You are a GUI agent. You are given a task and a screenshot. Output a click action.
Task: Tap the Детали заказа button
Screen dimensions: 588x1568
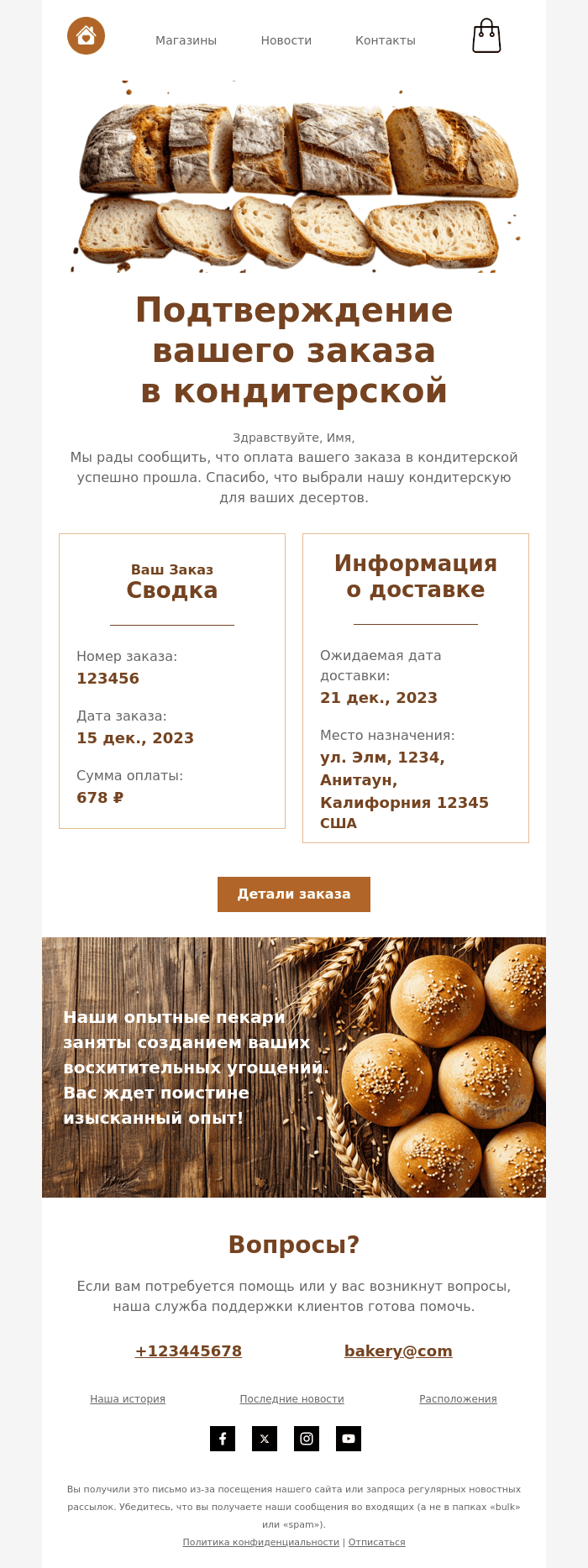(294, 894)
